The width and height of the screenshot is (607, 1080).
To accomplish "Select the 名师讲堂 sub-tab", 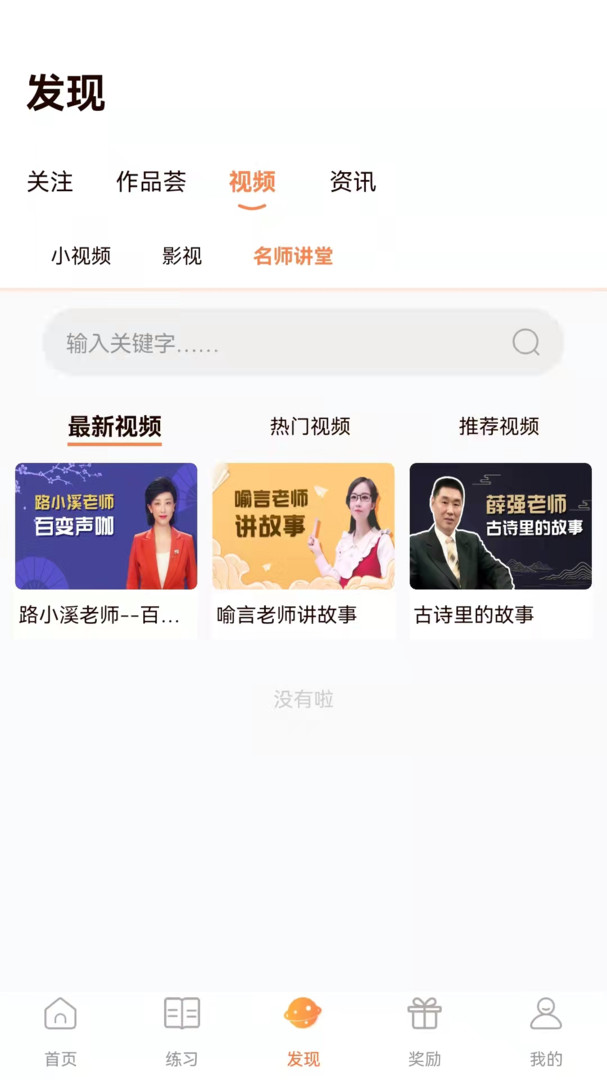I will click(293, 256).
